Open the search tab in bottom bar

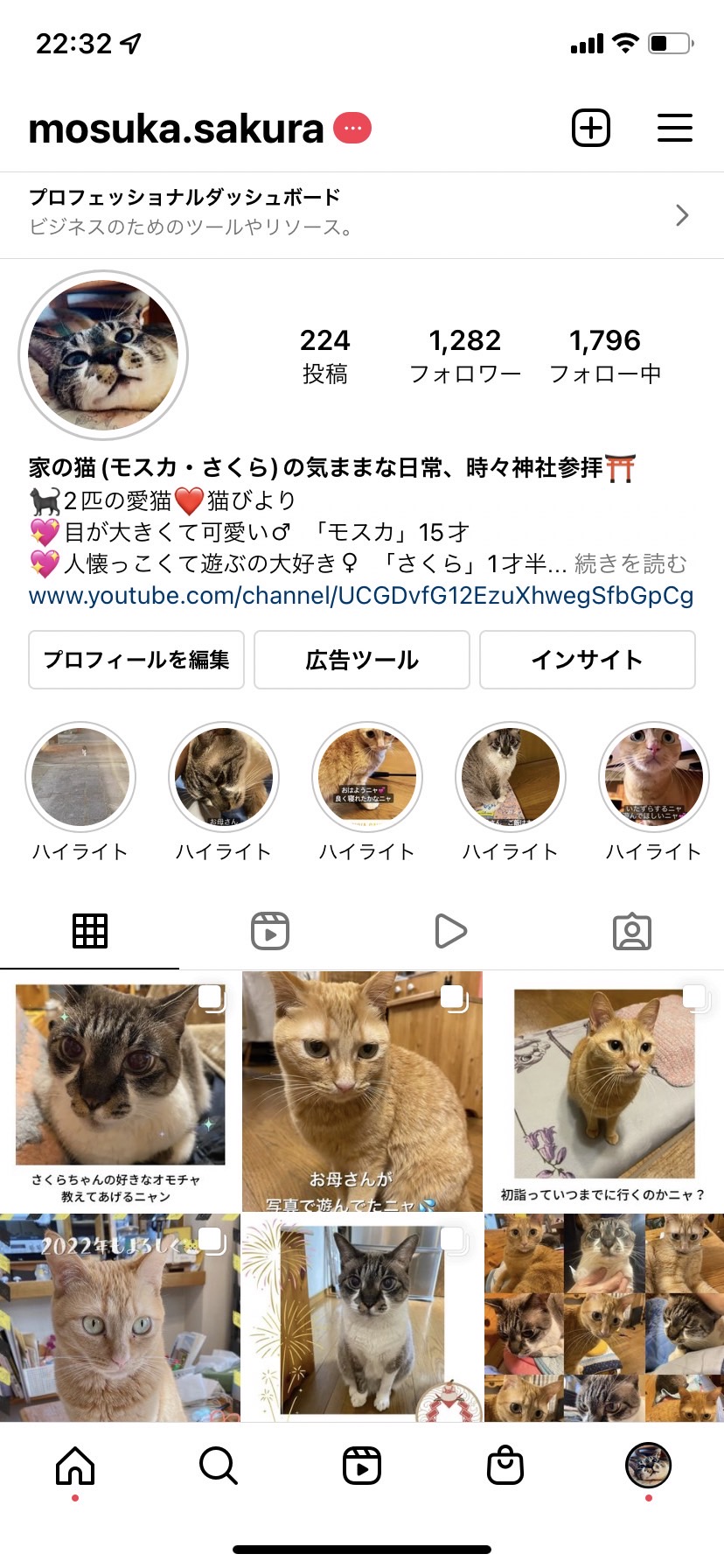(219, 1465)
